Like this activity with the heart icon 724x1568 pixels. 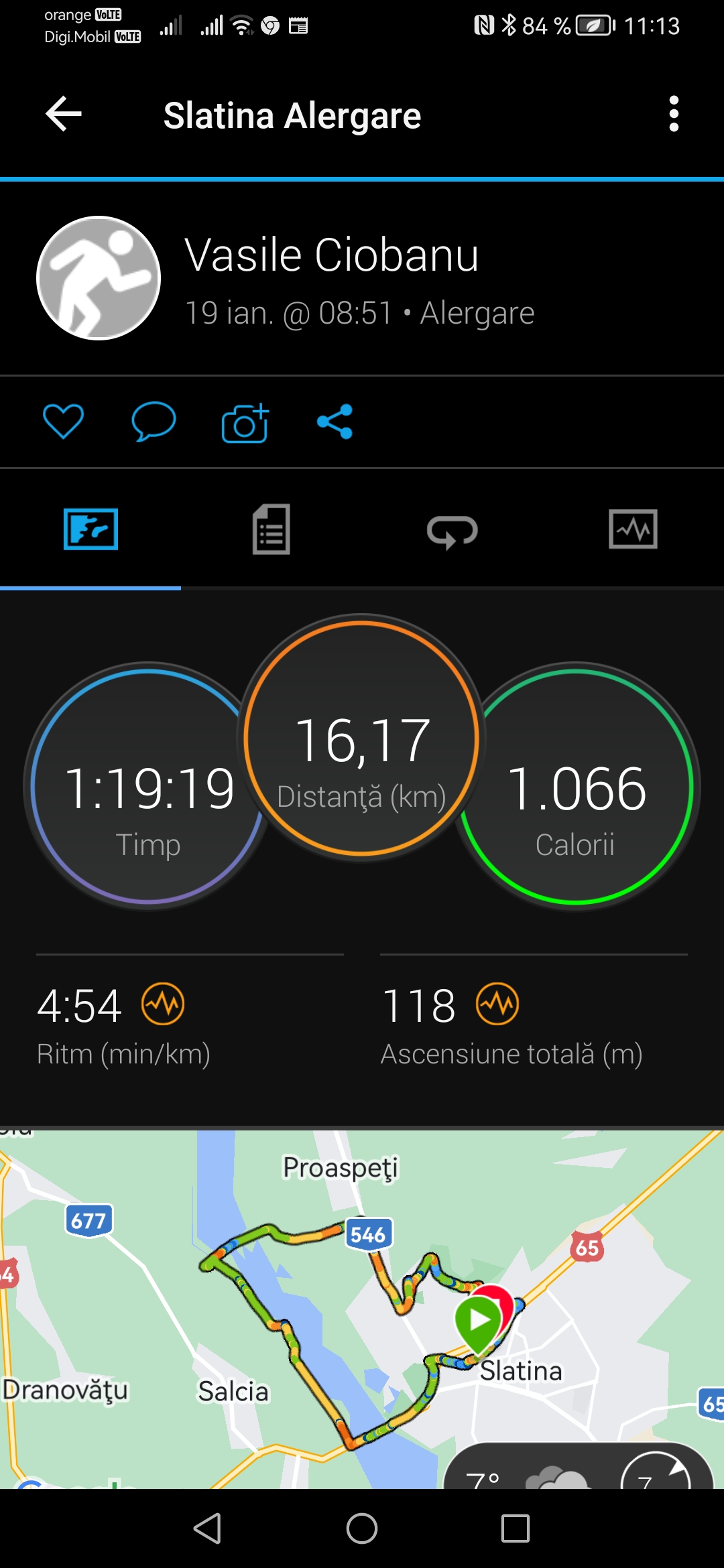[63, 421]
